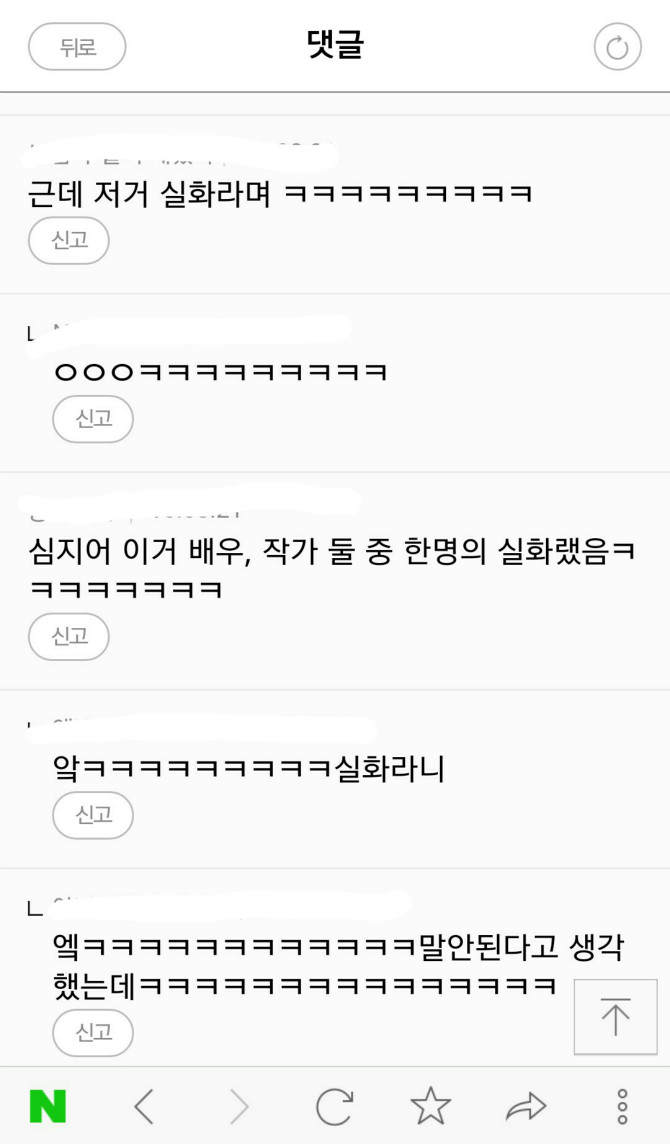
Task: Bookmark this page with the star icon
Action: (x=430, y=1106)
